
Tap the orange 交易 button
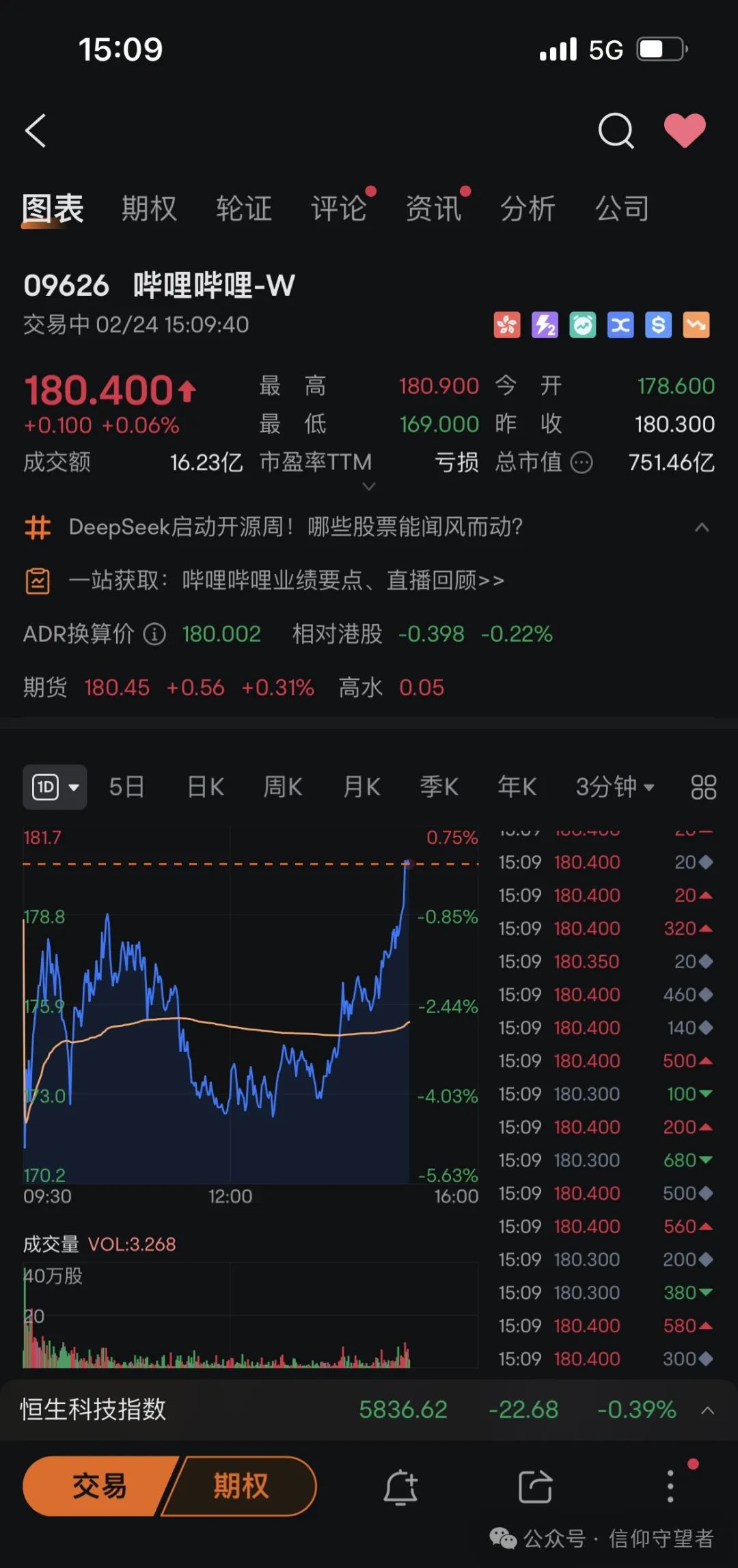[x=99, y=1486]
